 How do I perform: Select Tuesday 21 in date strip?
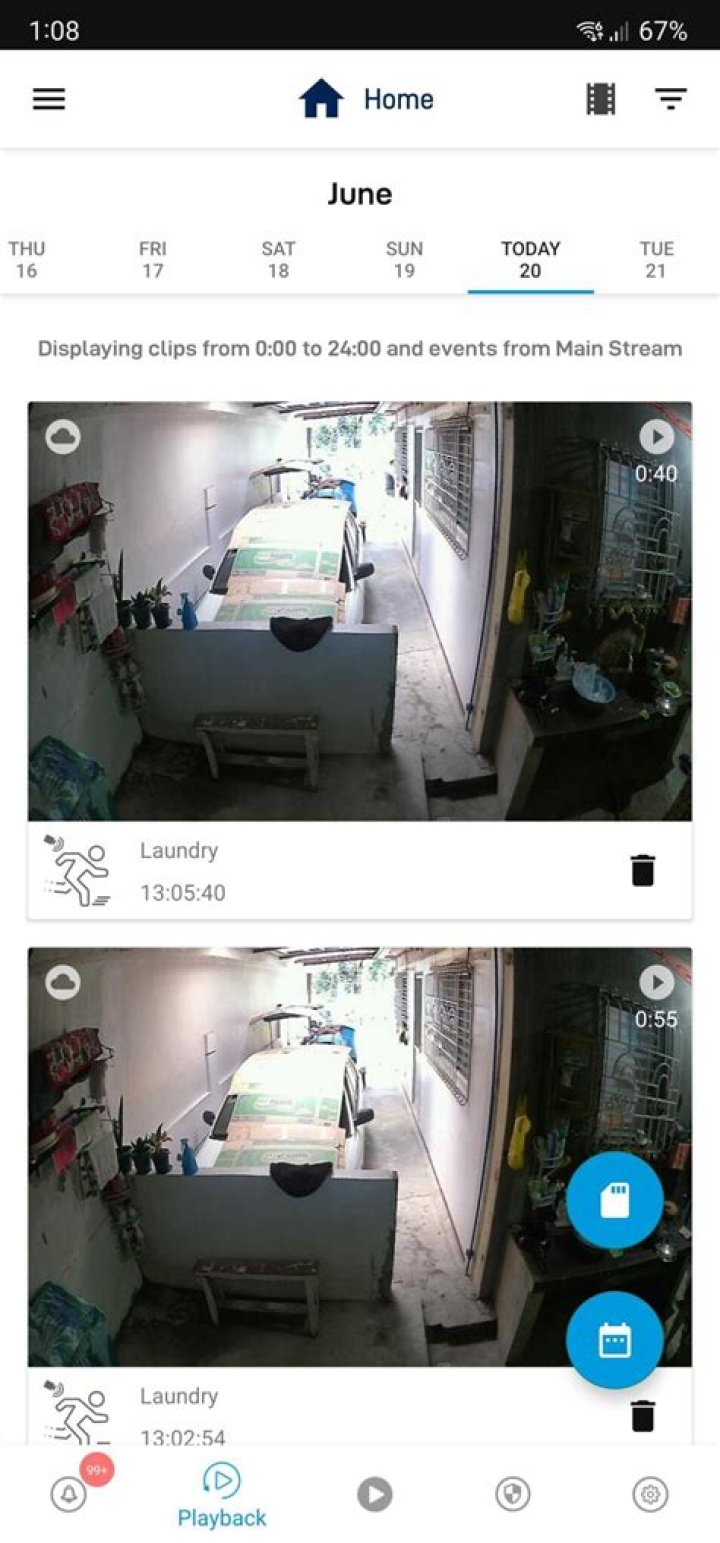(656, 260)
